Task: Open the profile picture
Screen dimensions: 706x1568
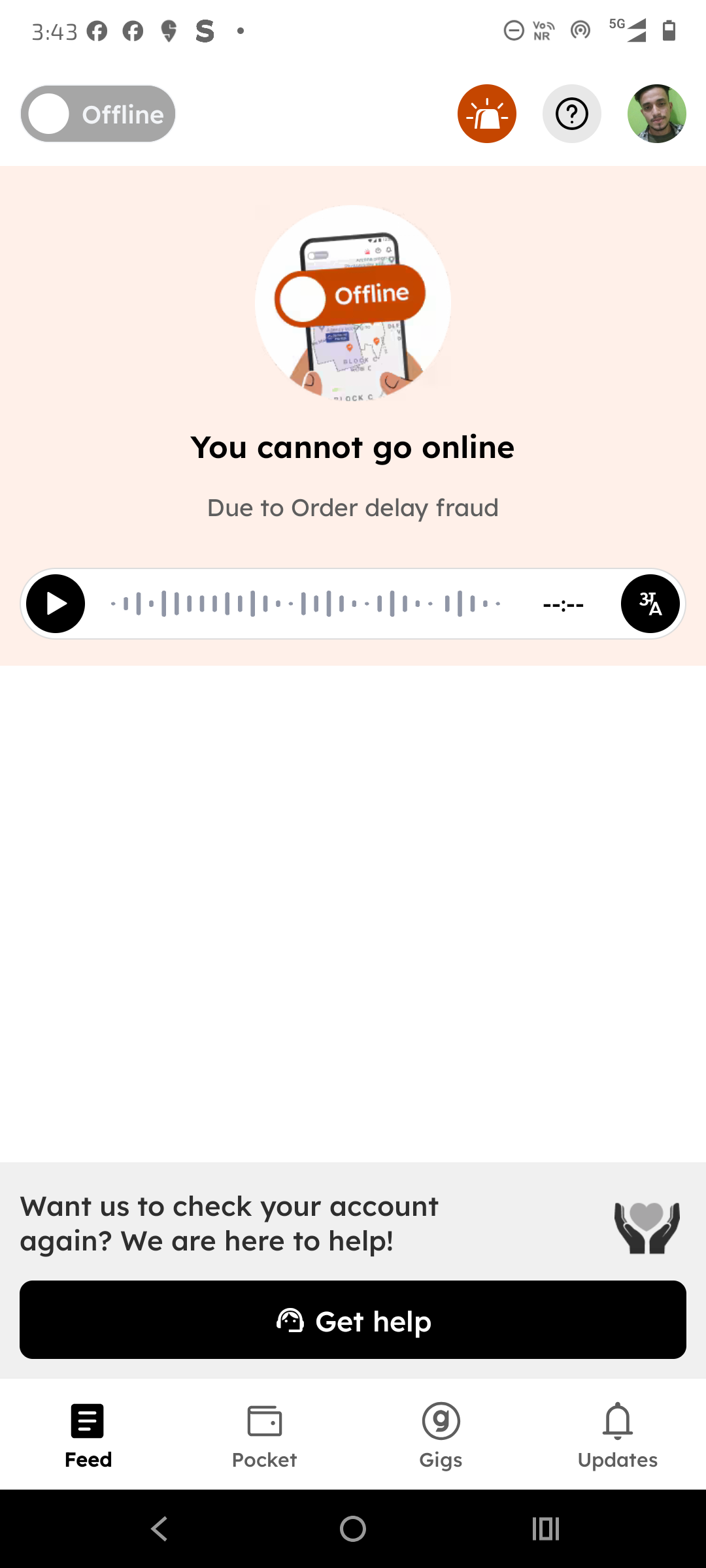Action: pos(656,114)
